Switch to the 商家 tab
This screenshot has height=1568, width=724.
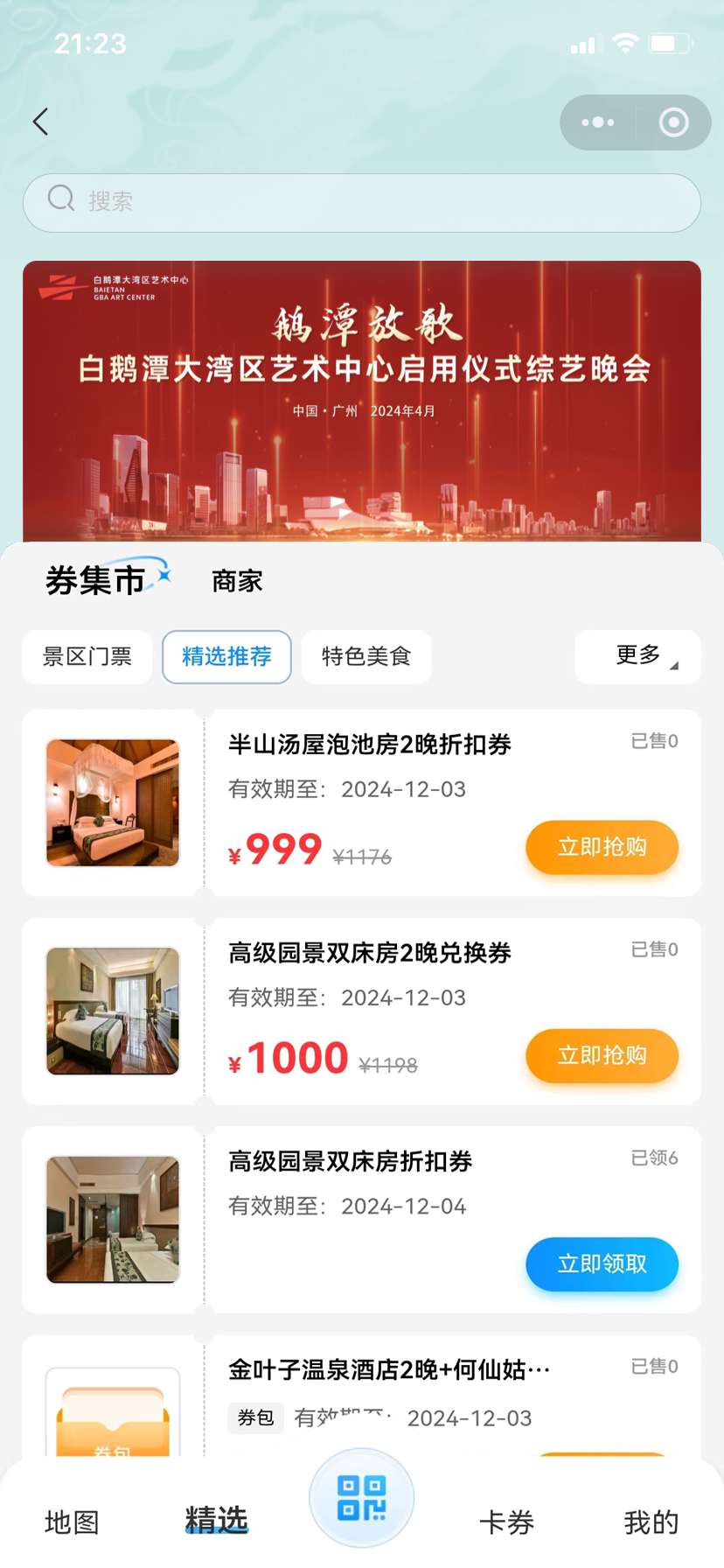pos(237,582)
